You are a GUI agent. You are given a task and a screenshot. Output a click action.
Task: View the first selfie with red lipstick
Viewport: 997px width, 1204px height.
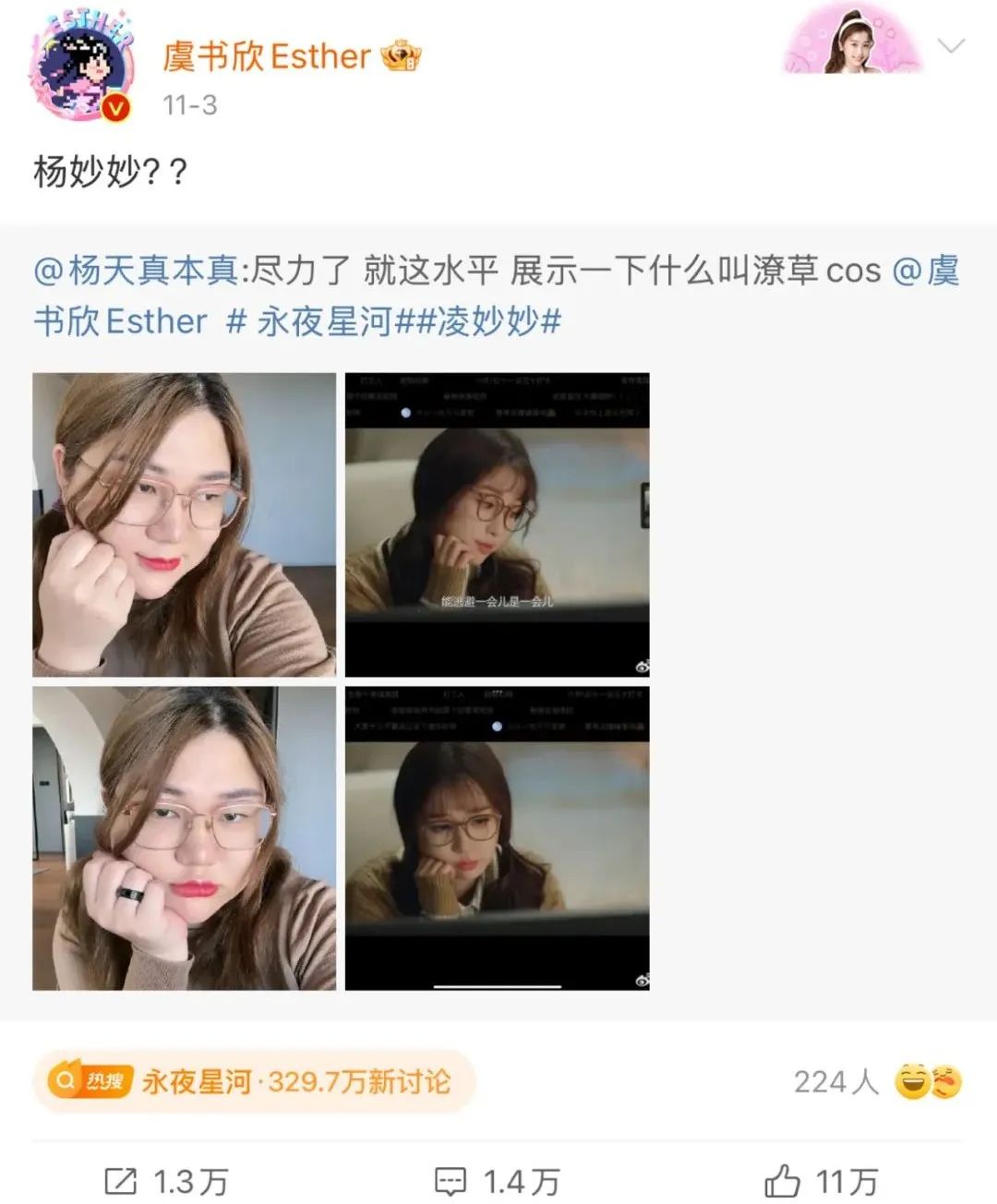tap(185, 524)
